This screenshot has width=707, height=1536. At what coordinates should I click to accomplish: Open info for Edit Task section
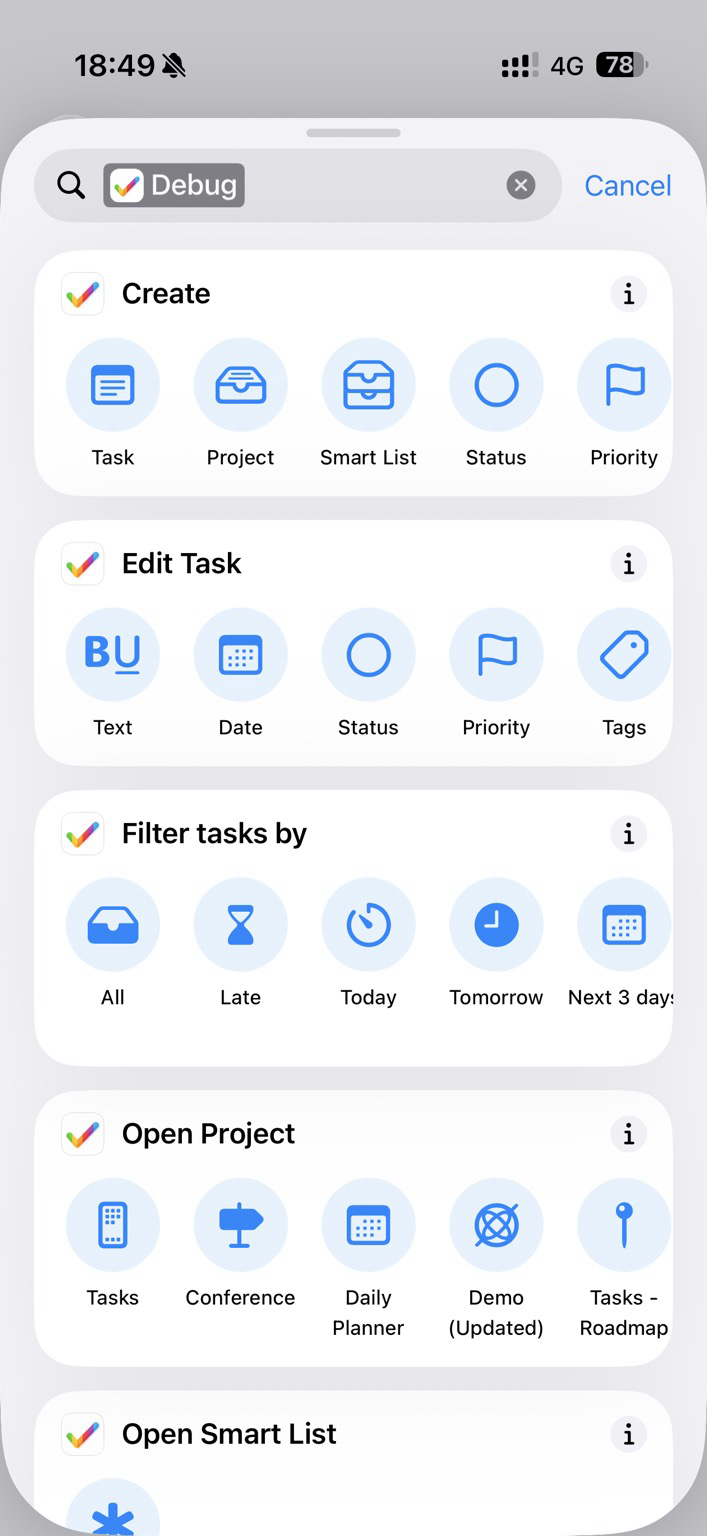[628, 564]
